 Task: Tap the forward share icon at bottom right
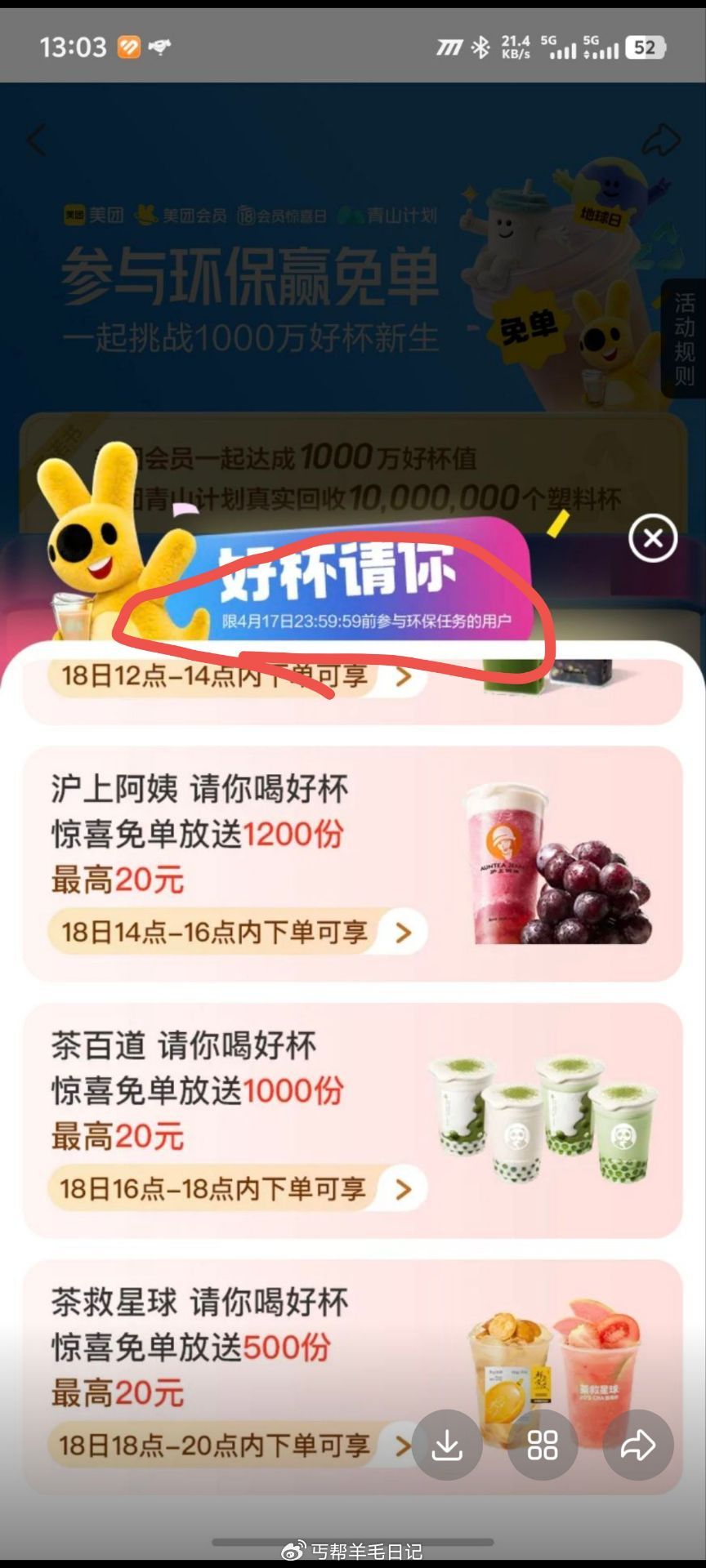pyautogui.click(x=636, y=1444)
